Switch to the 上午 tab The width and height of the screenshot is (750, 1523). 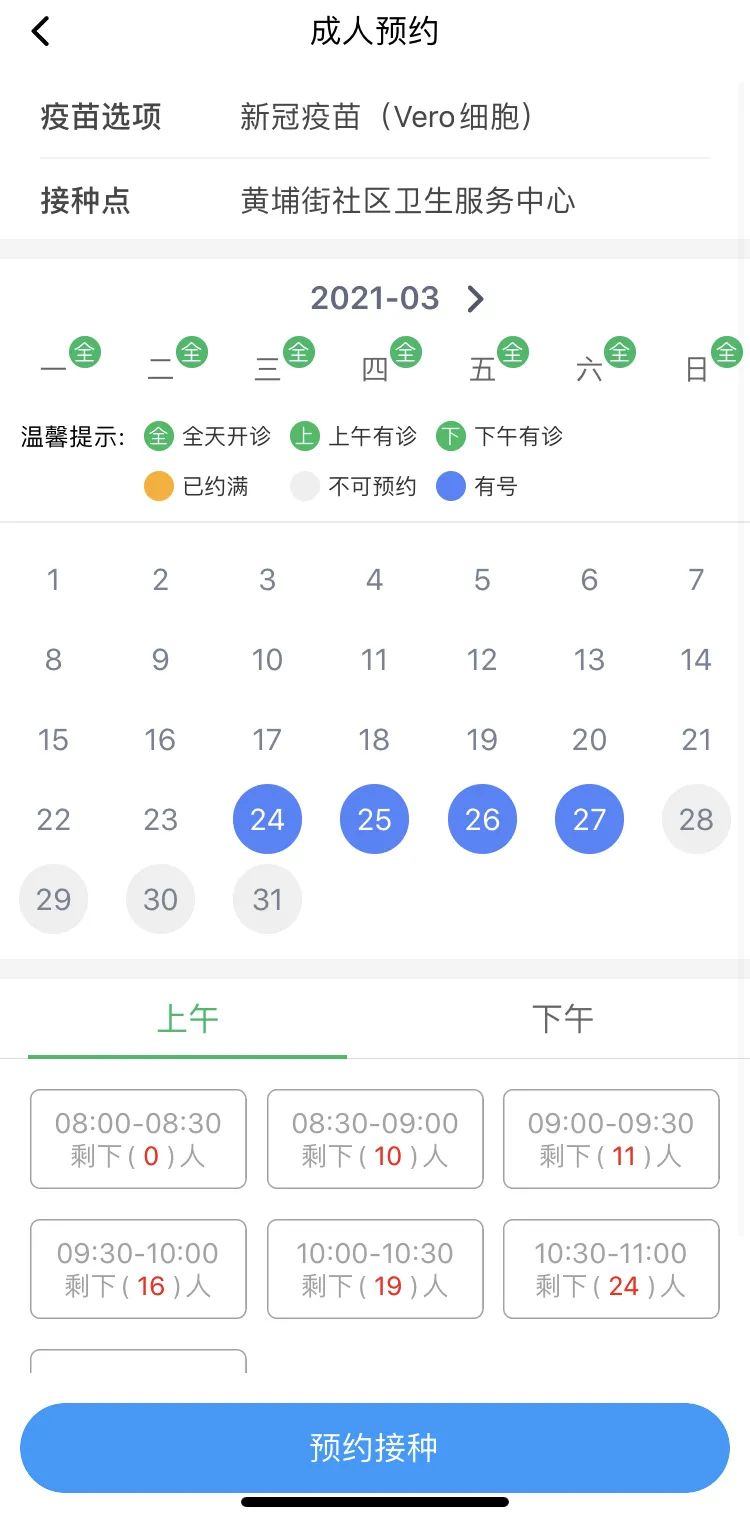[187, 1019]
